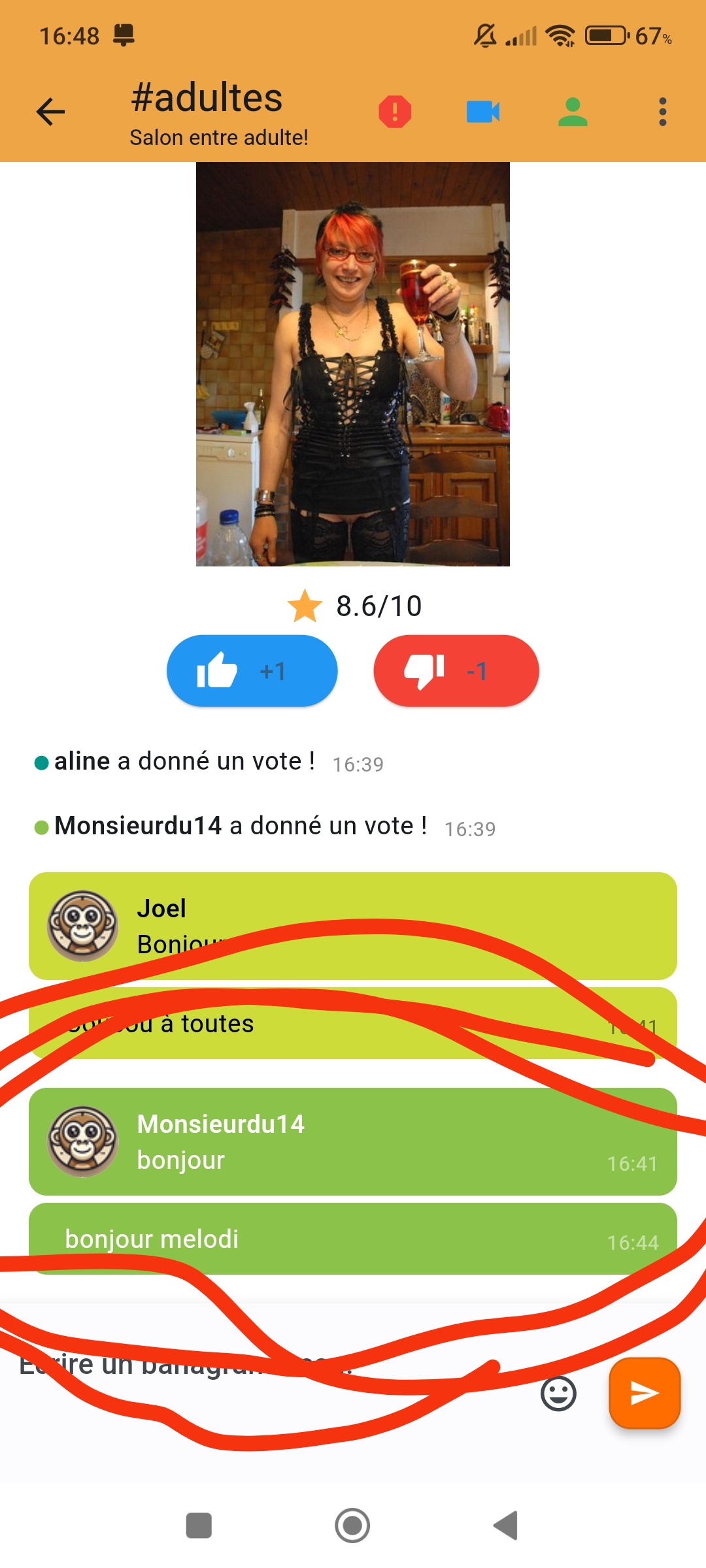This screenshot has height=1568, width=706.
Task: Open the three-dot overflow menu
Action: (663, 112)
